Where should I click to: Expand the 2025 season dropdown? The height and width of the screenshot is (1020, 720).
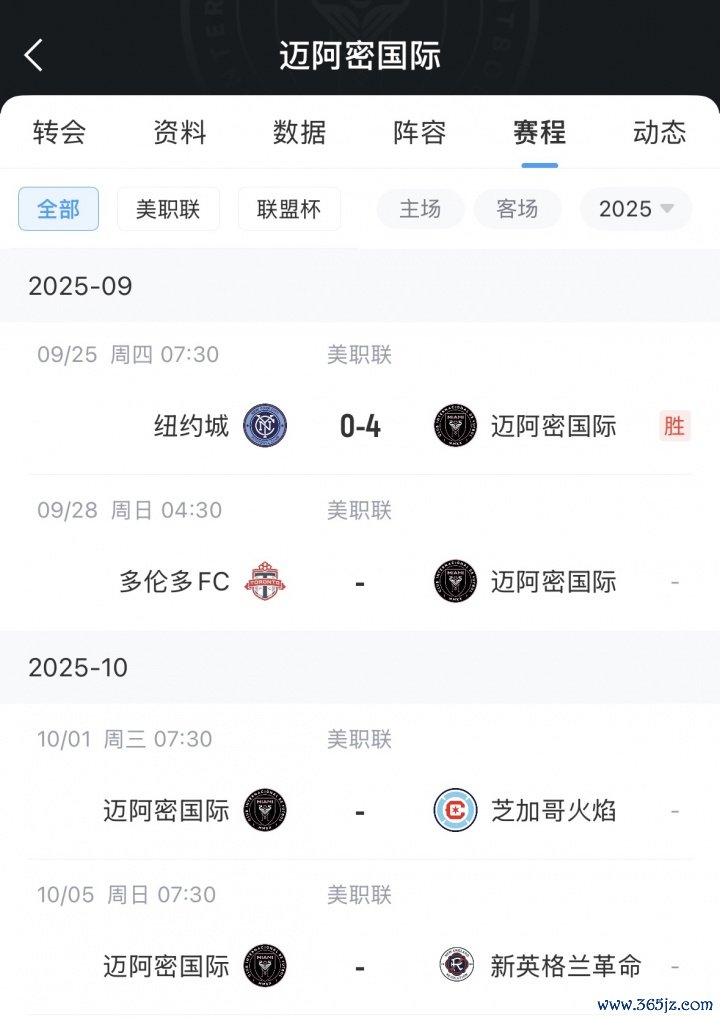coord(636,209)
